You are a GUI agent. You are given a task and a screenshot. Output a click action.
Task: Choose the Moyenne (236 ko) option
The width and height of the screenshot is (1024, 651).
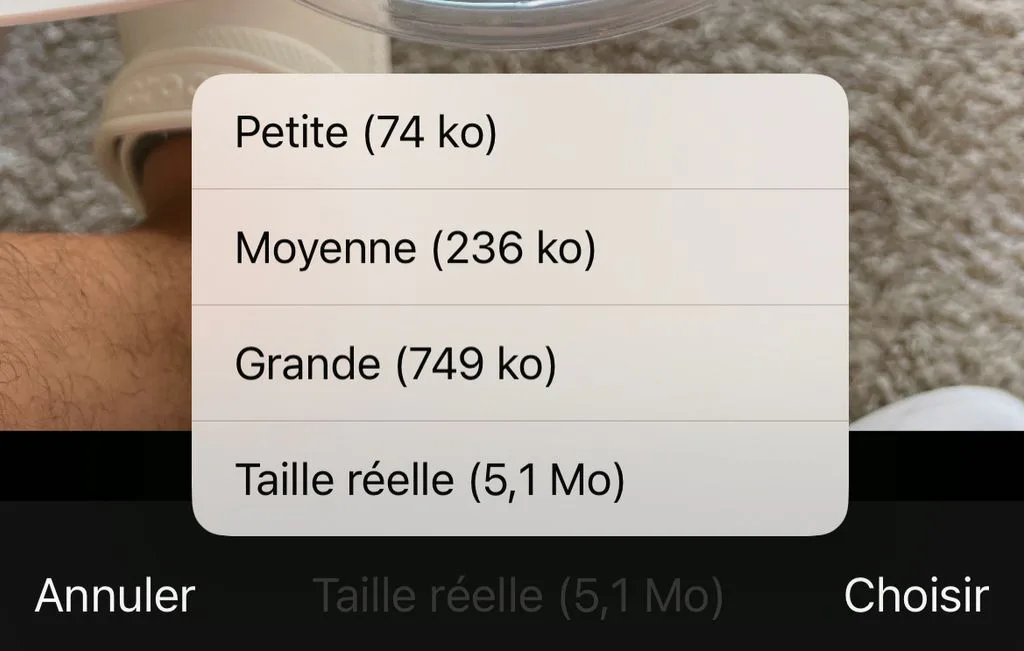click(x=520, y=247)
